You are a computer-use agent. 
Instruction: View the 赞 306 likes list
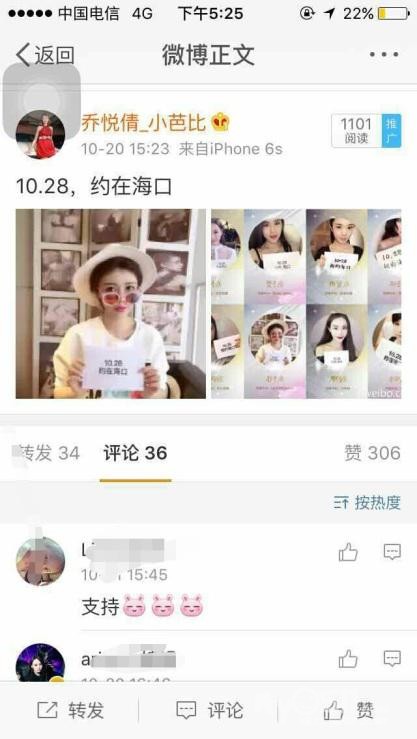click(372, 453)
